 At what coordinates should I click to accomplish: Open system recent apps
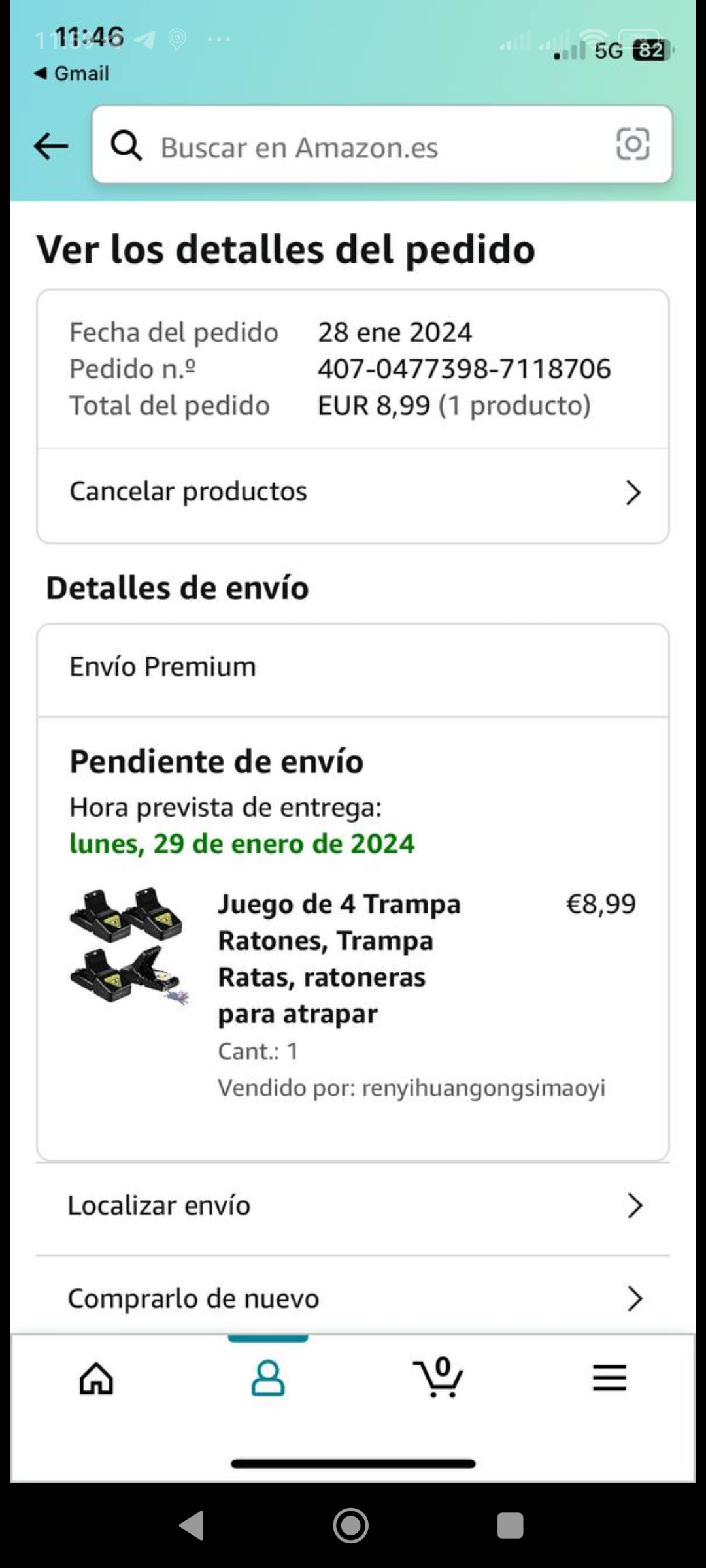[510, 1526]
